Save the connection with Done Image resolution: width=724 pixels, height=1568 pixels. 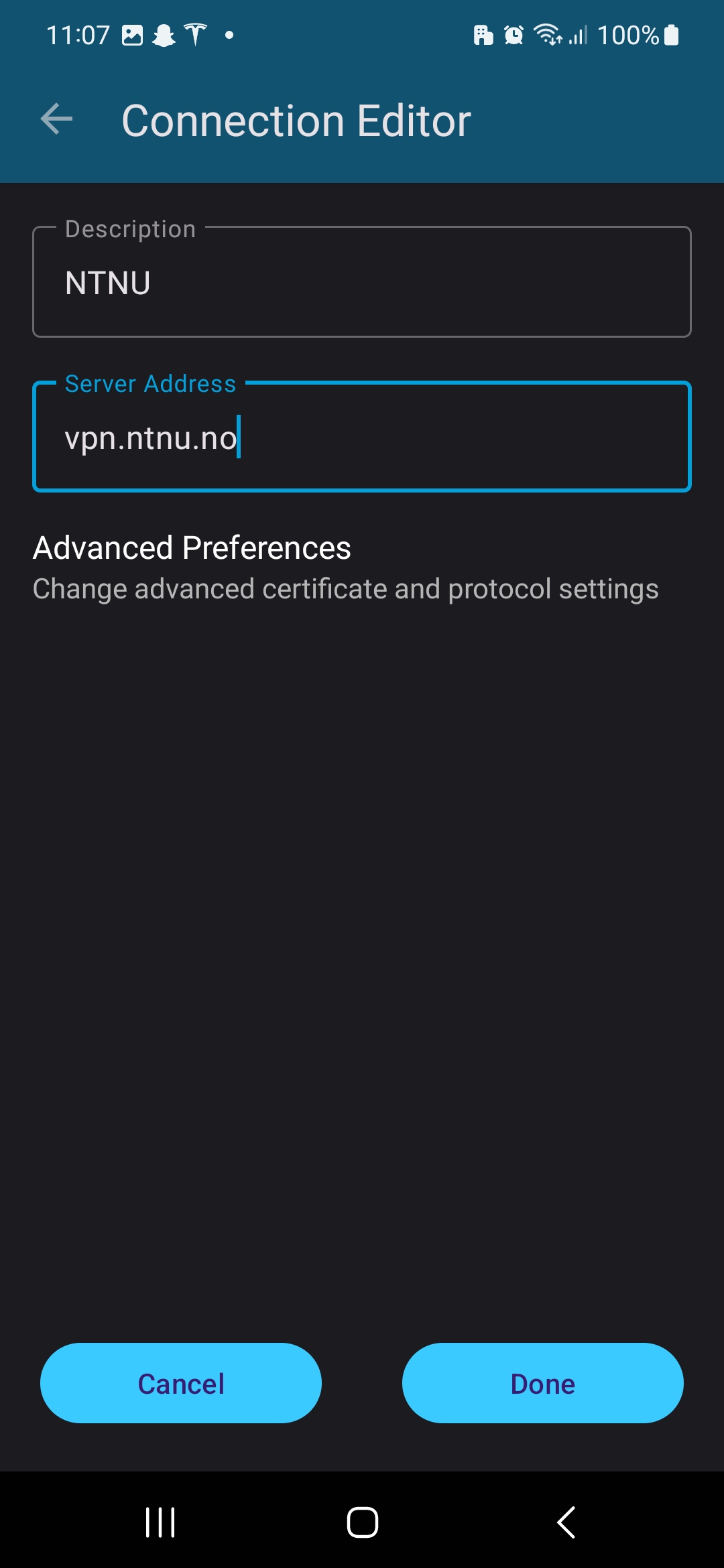(x=543, y=1383)
